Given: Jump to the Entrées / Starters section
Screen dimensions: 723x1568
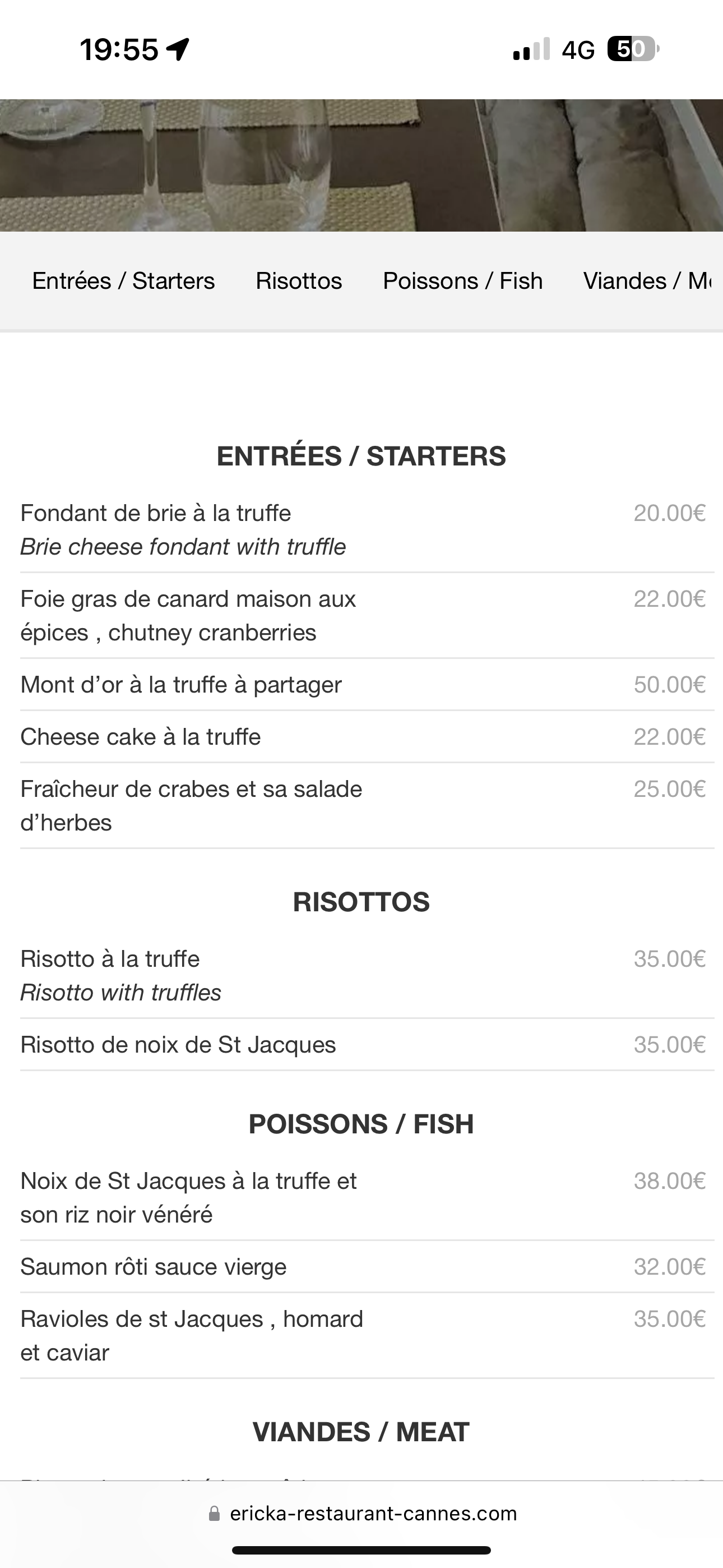Looking at the screenshot, I should [123, 281].
